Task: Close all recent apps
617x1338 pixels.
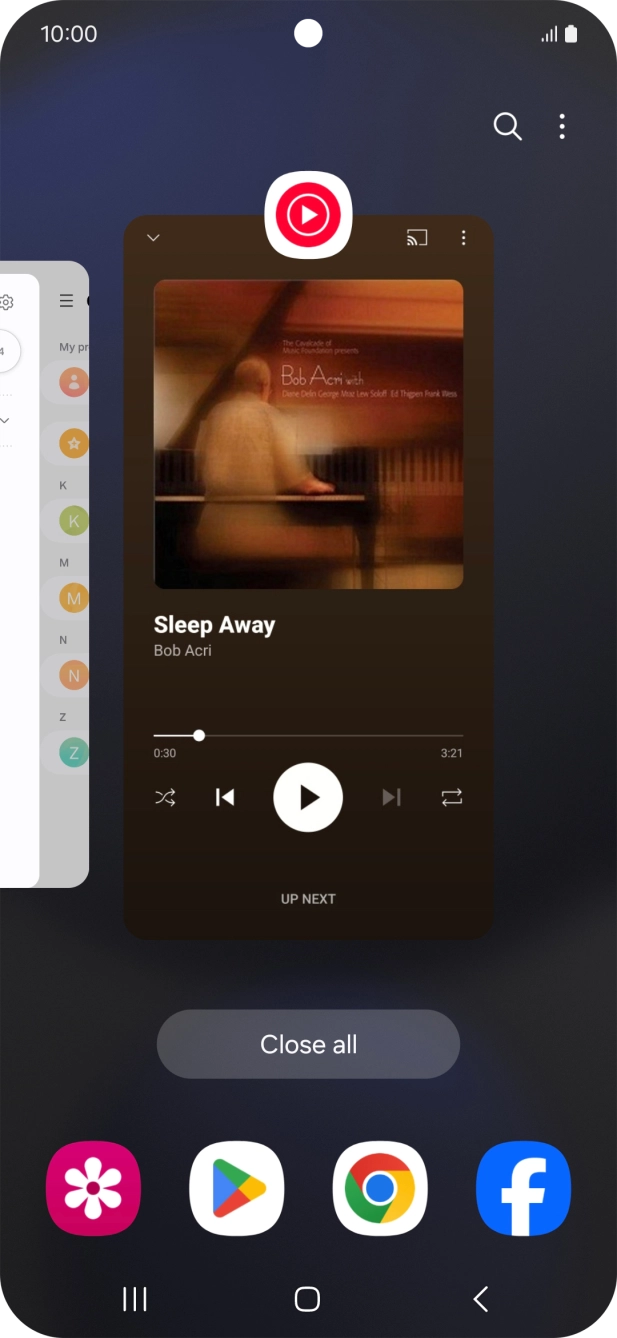Action: [308, 1044]
